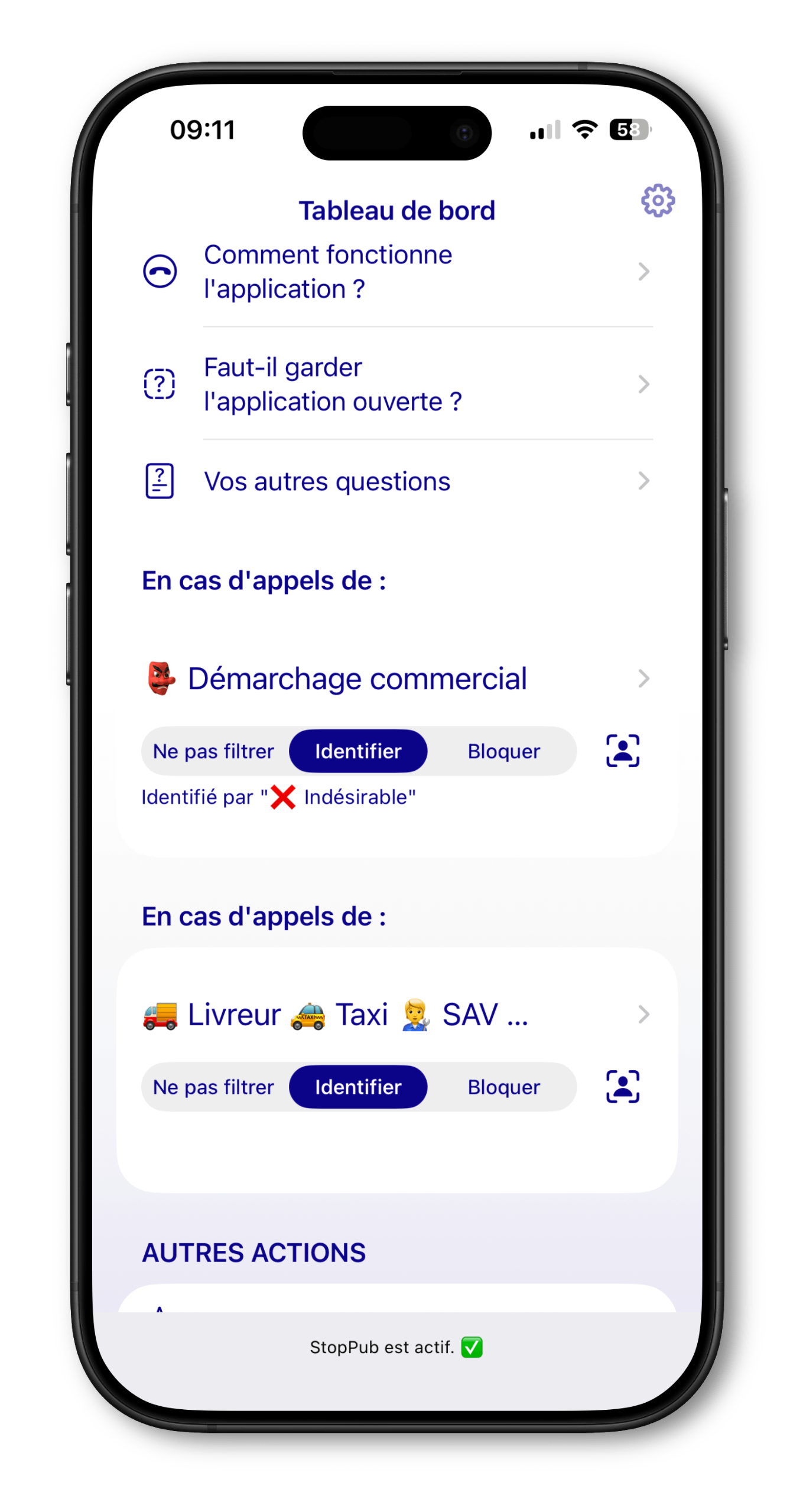The image size is (803, 1512).
Task: Open "Faut-il garder l'application ouverte ?"
Action: pyautogui.click(x=396, y=384)
